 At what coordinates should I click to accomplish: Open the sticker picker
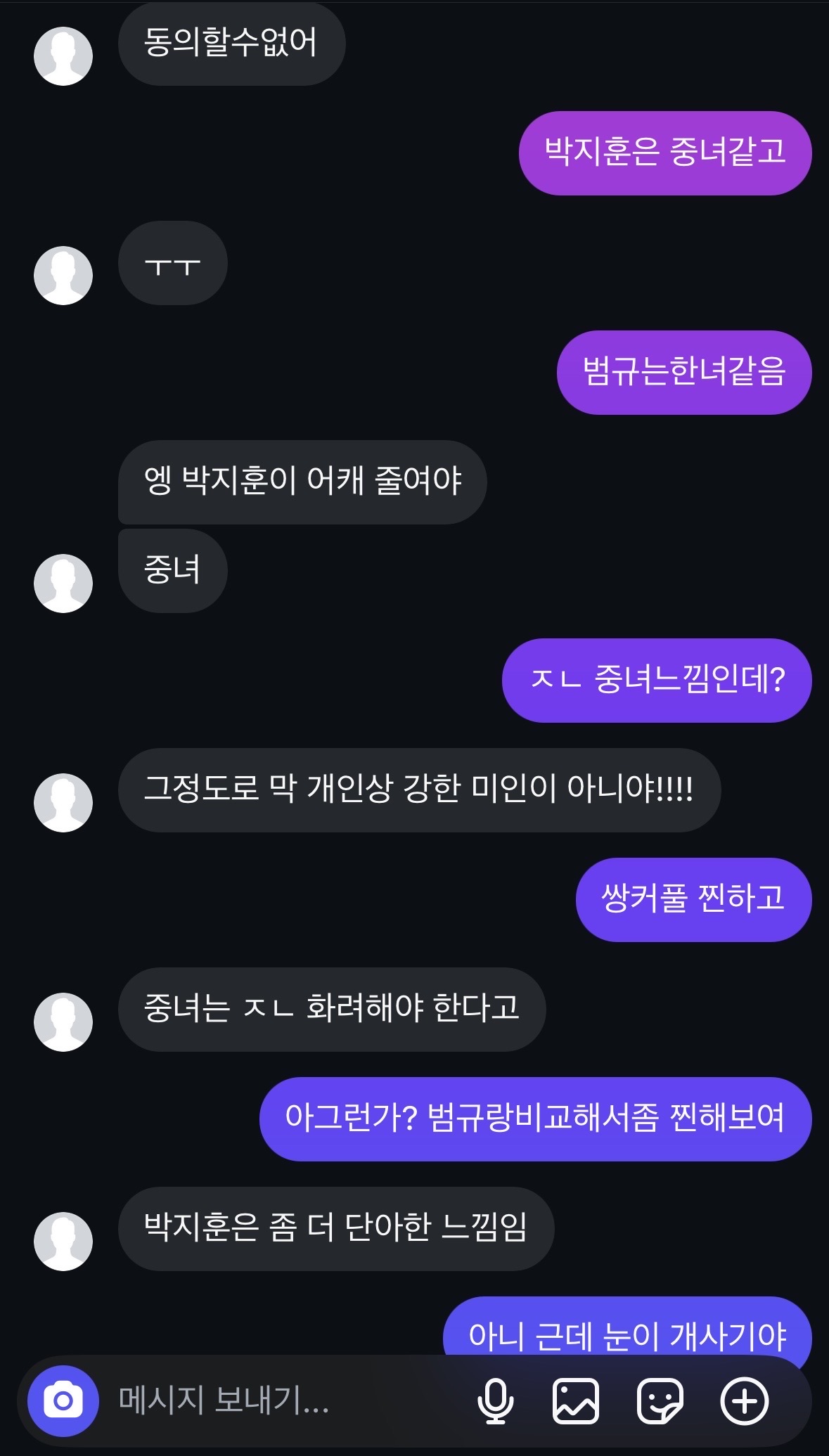coord(660,1400)
